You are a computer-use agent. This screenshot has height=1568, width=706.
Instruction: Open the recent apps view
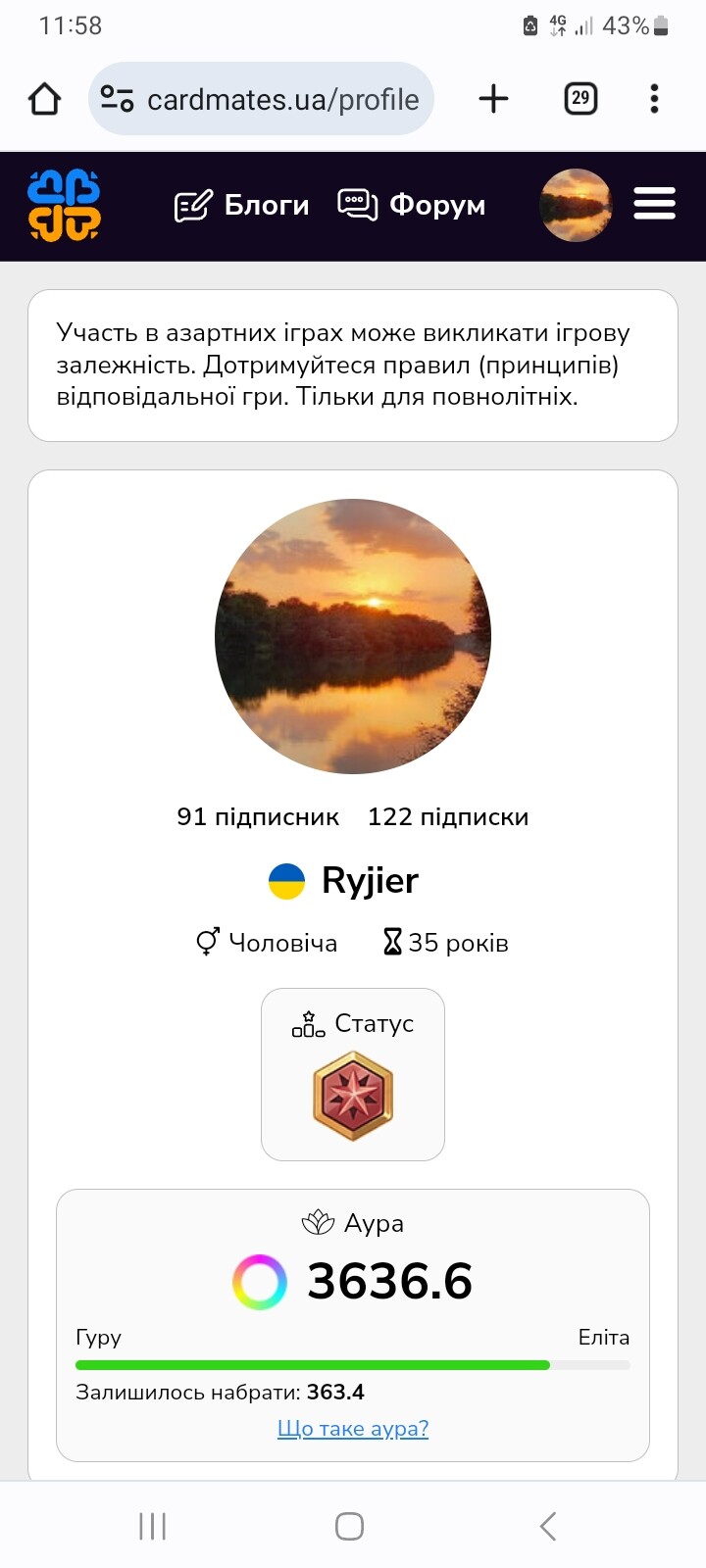tap(153, 1526)
